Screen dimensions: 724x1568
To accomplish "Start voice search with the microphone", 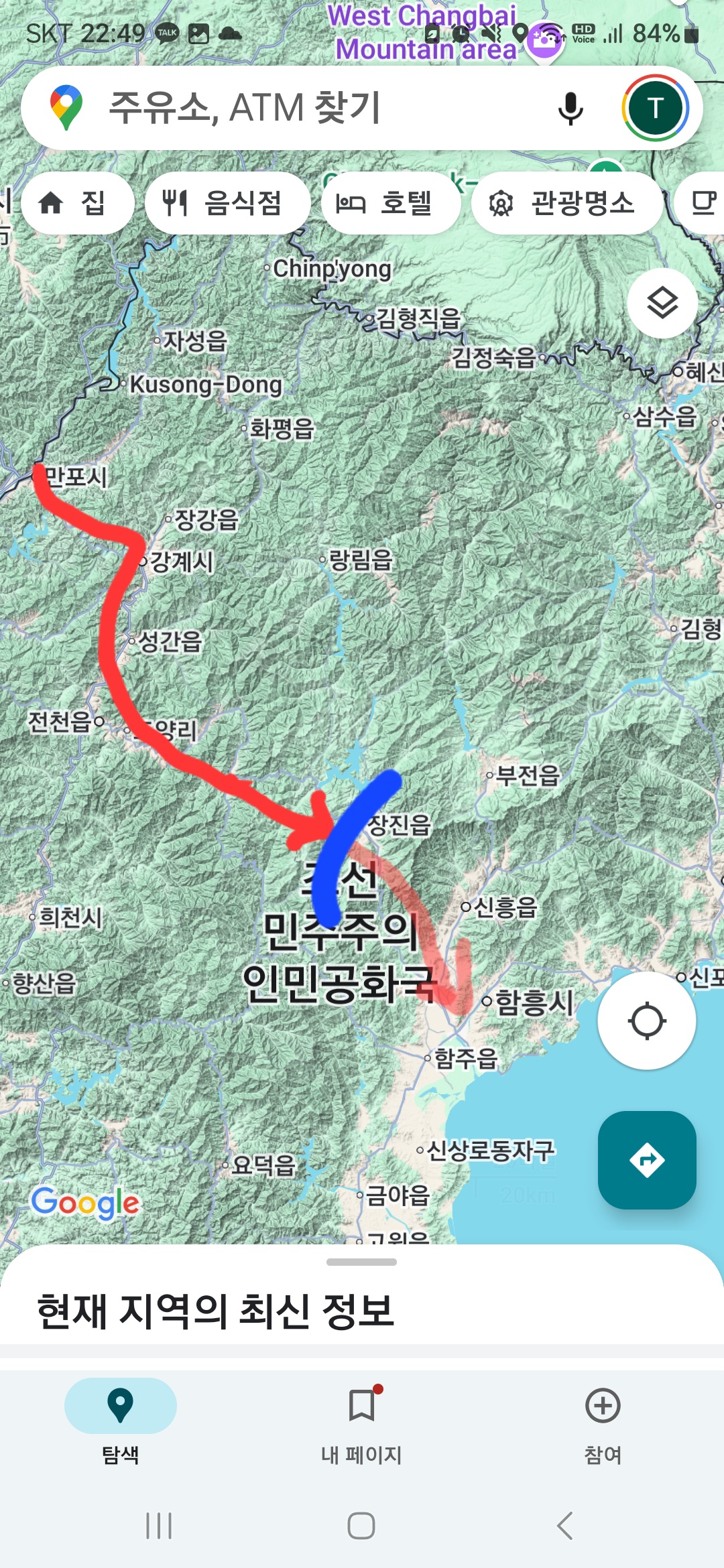I will coord(570,108).
